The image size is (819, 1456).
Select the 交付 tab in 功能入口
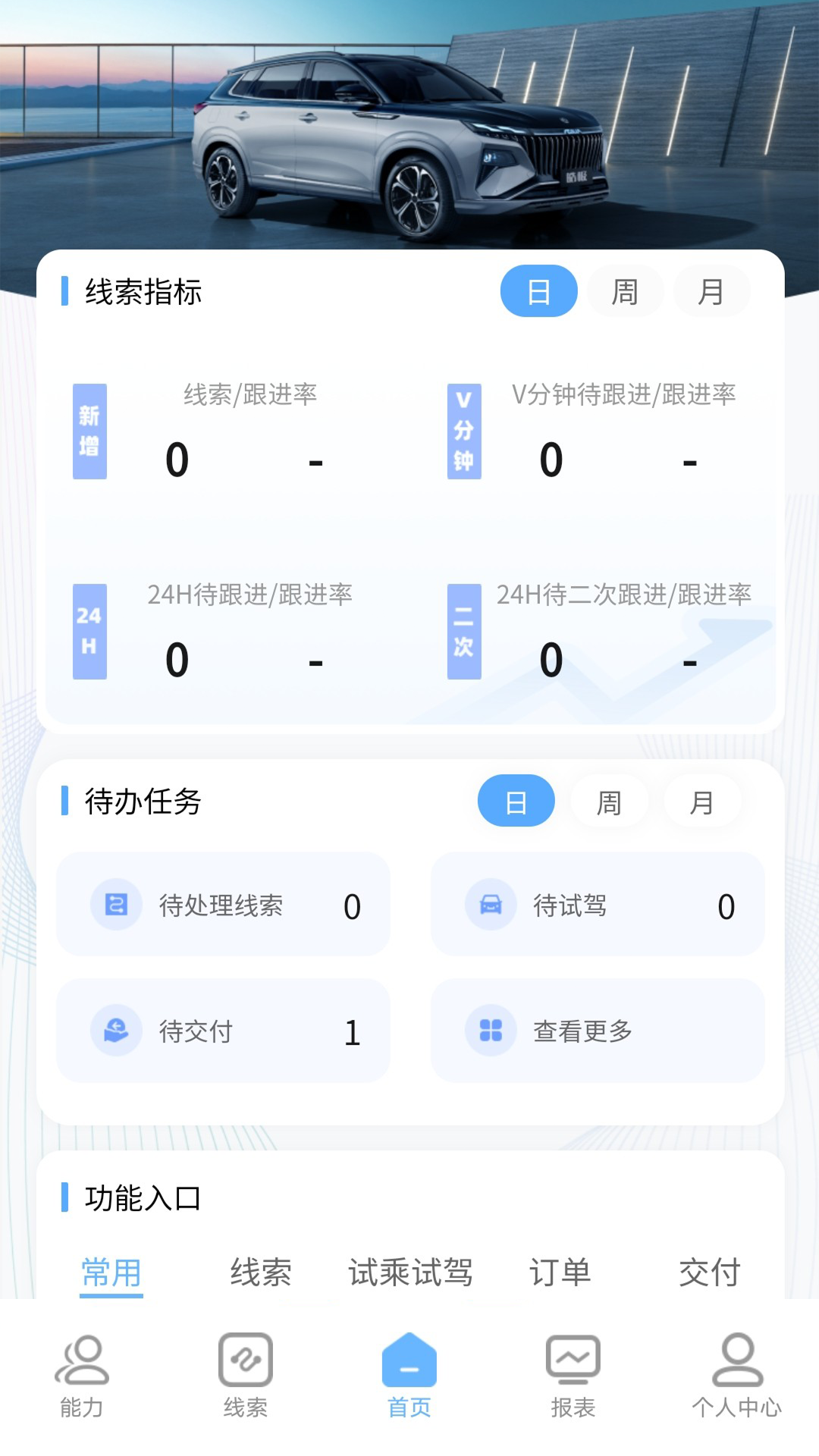[711, 1272]
